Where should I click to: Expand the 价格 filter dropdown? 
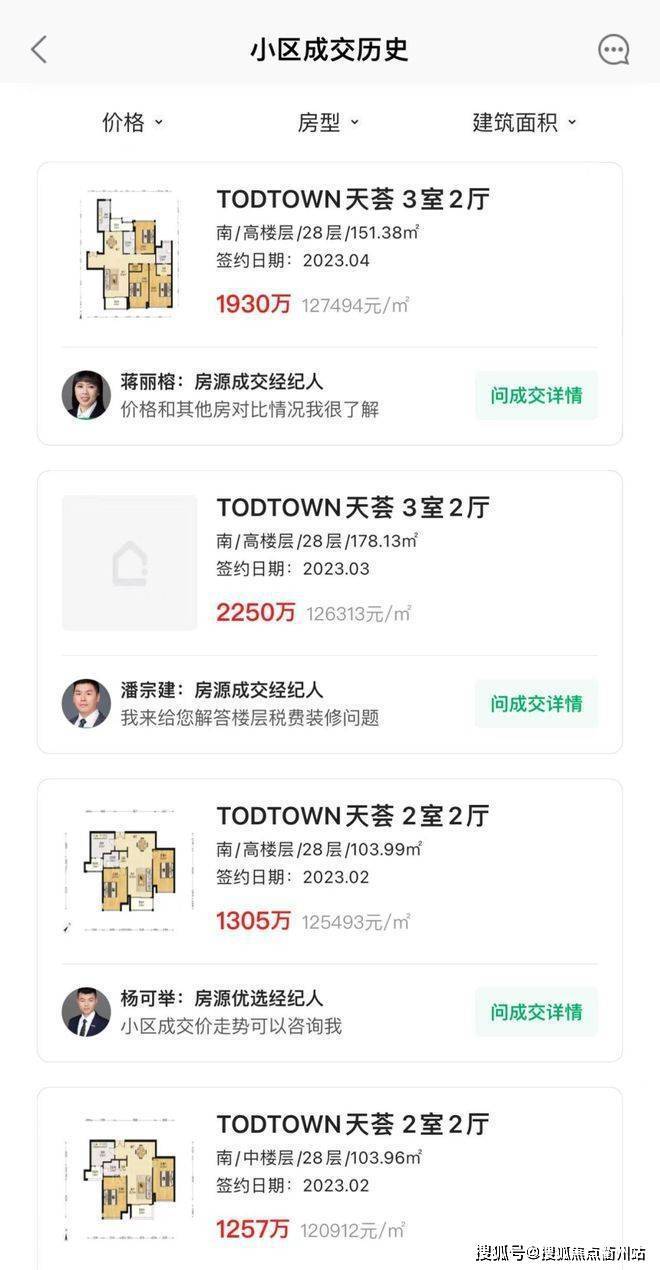[132, 123]
